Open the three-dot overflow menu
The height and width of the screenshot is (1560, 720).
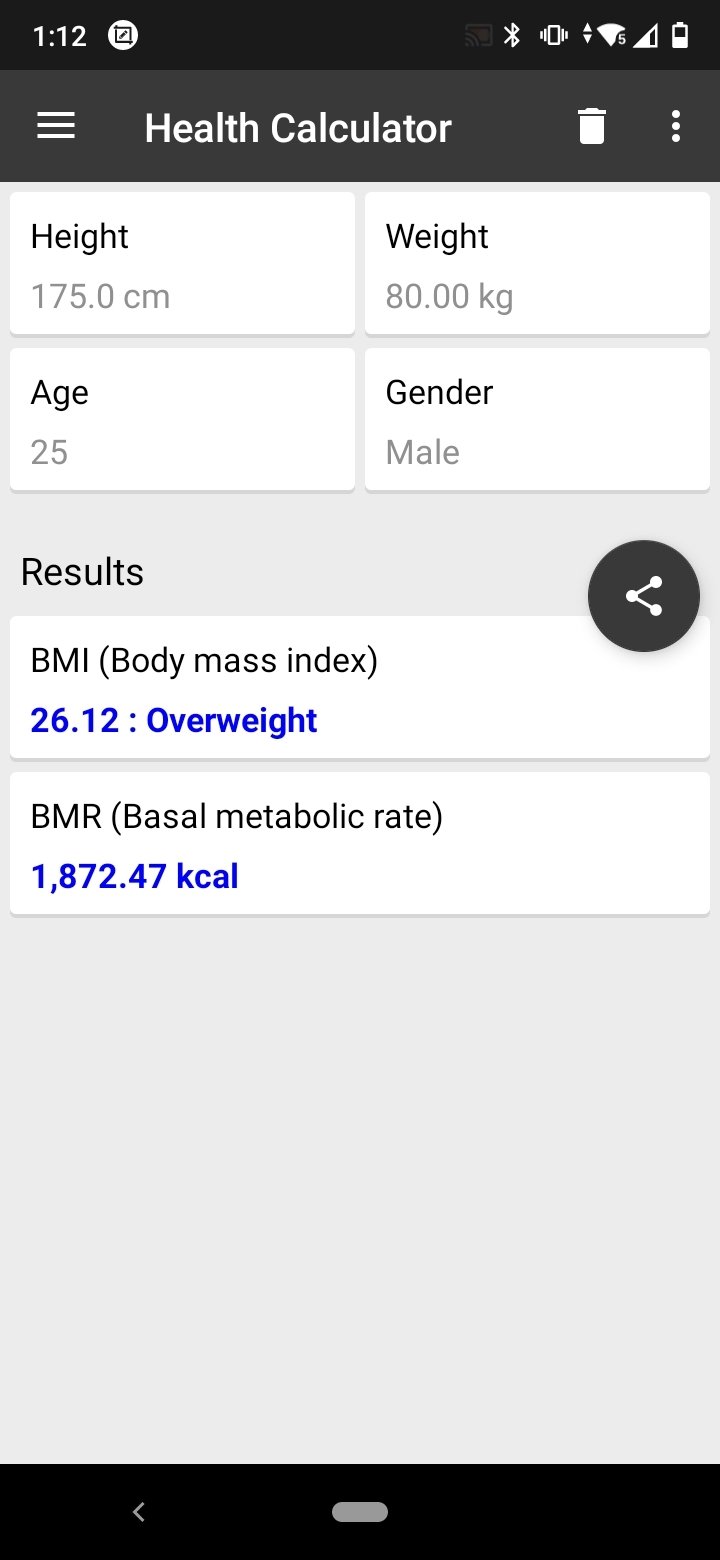tap(676, 126)
